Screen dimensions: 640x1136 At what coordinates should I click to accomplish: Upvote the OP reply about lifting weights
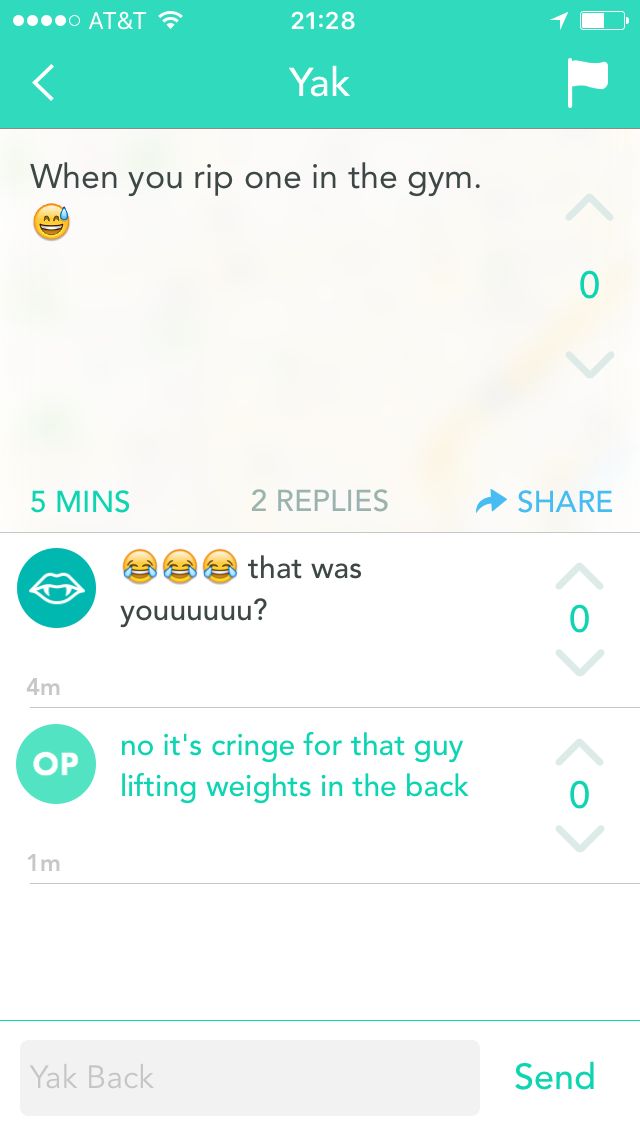[x=580, y=751]
